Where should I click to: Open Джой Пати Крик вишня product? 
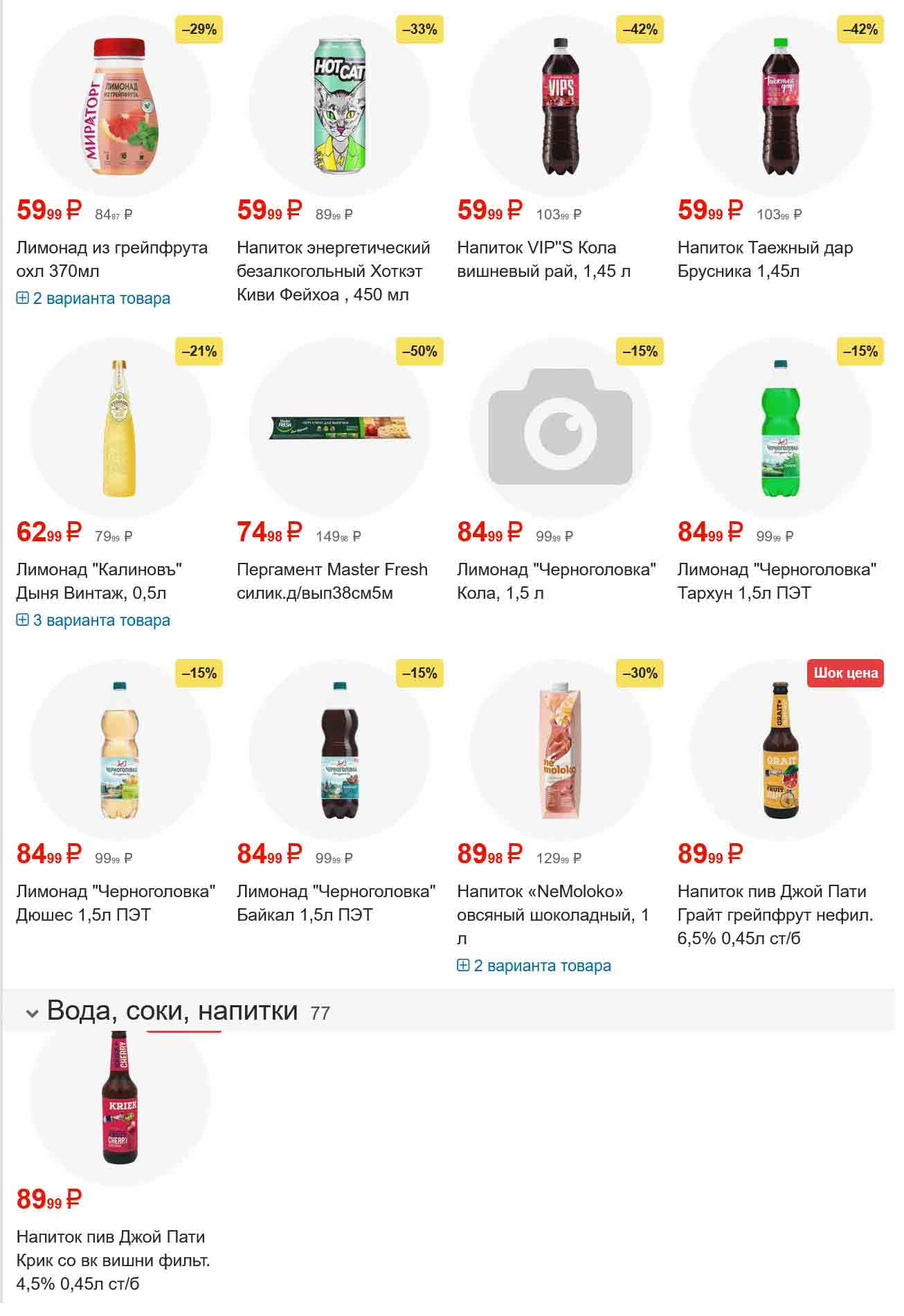tap(113, 1259)
